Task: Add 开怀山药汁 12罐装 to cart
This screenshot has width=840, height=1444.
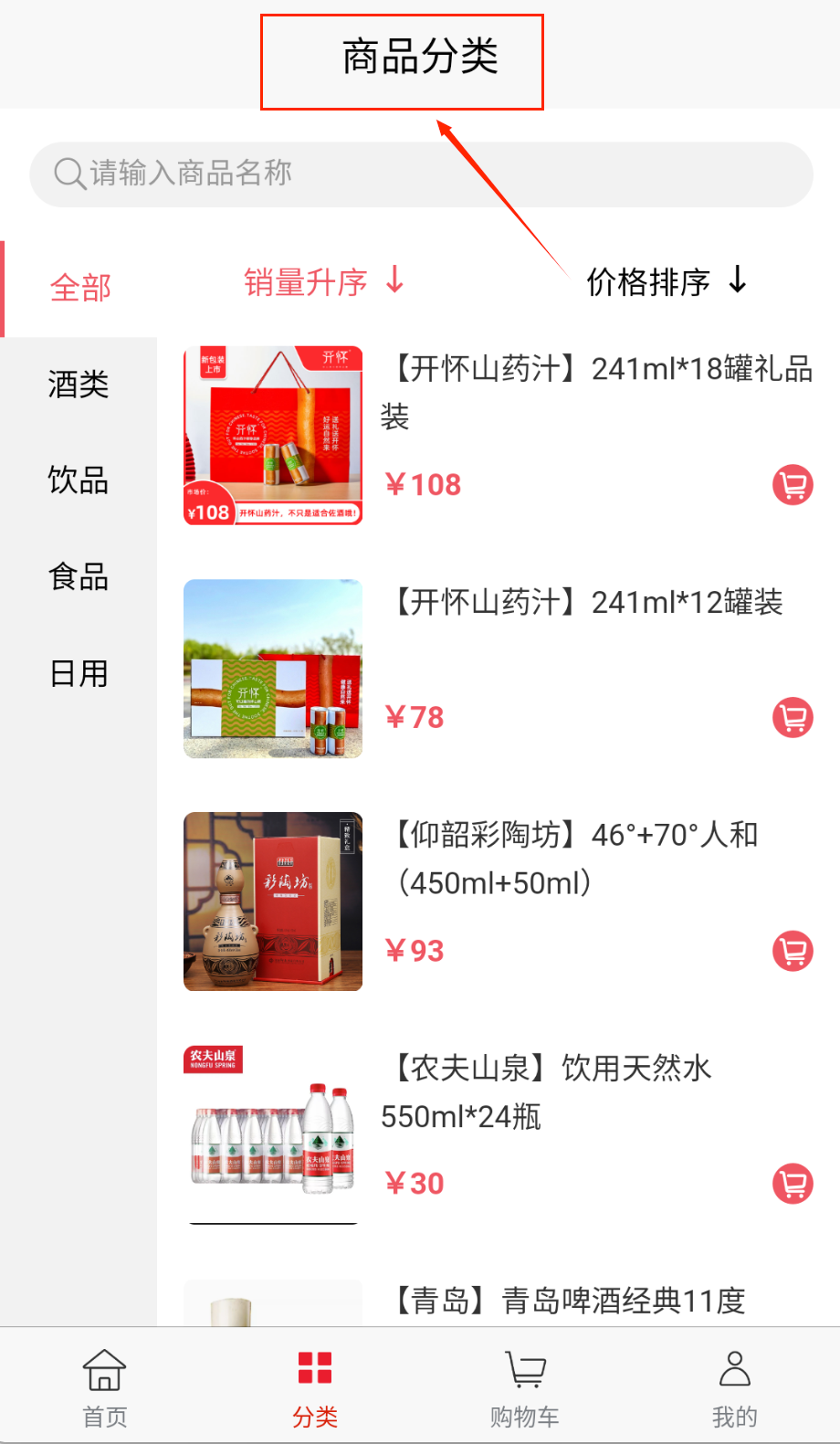Action: click(x=793, y=718)
